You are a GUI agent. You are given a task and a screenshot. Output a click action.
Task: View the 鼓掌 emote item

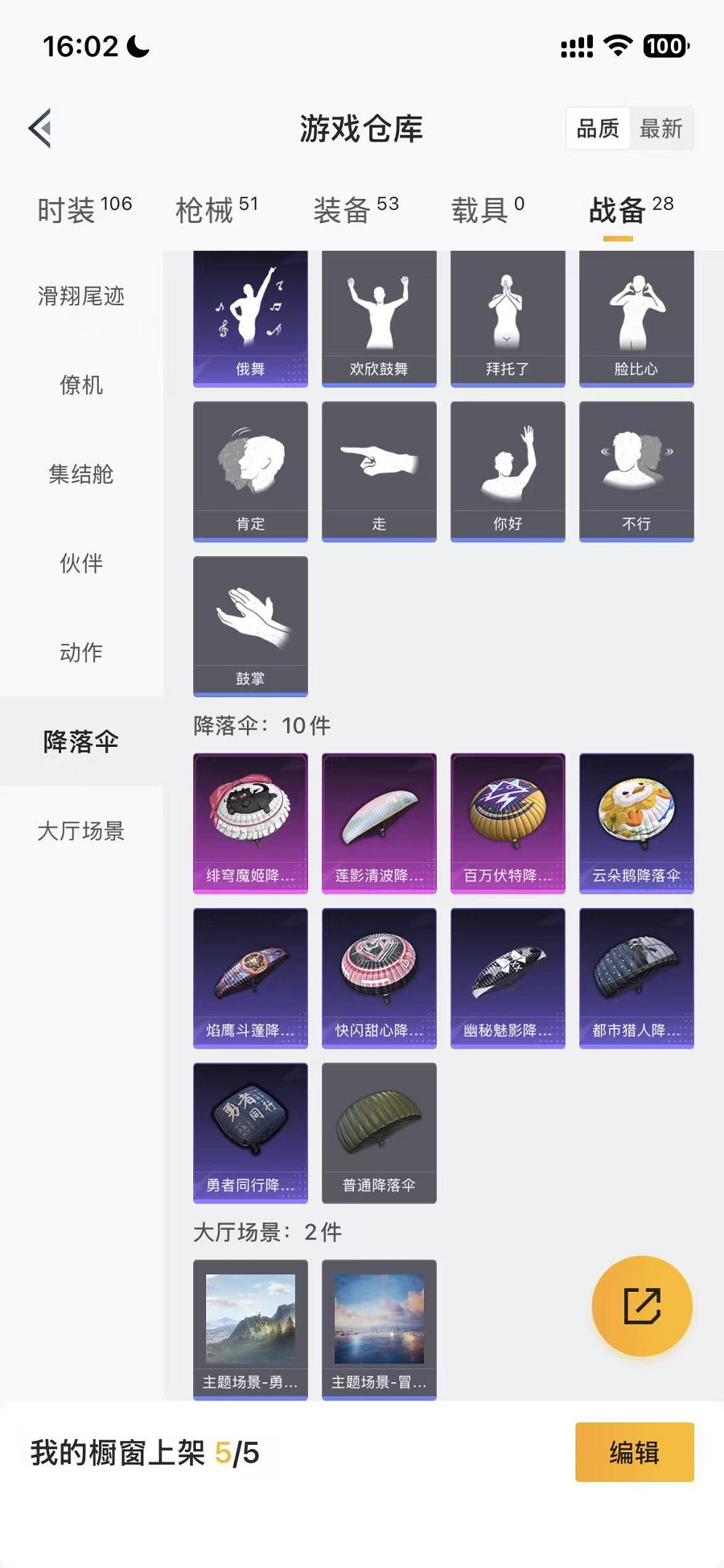pos(250,625)
